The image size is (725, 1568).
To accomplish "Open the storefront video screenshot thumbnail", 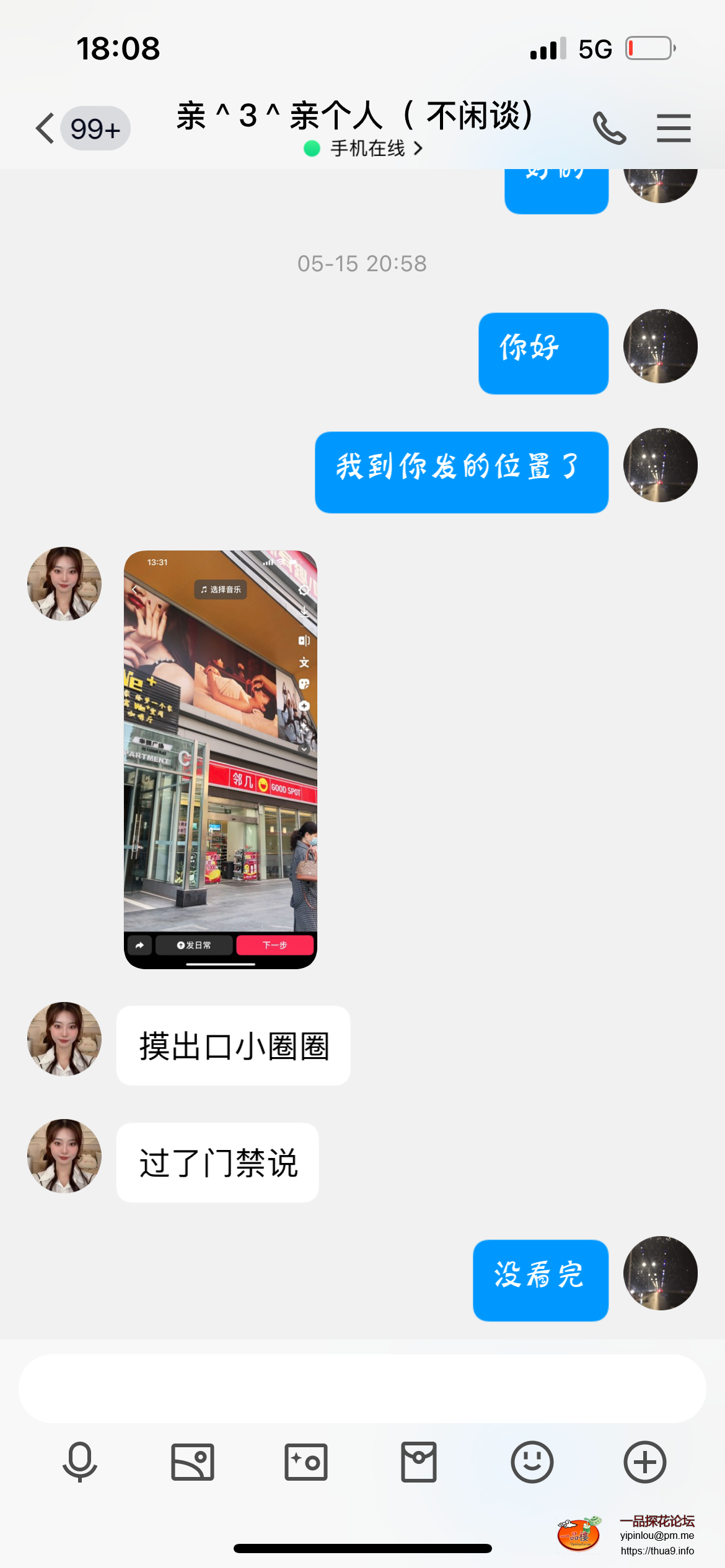I will tap(220, 774).
